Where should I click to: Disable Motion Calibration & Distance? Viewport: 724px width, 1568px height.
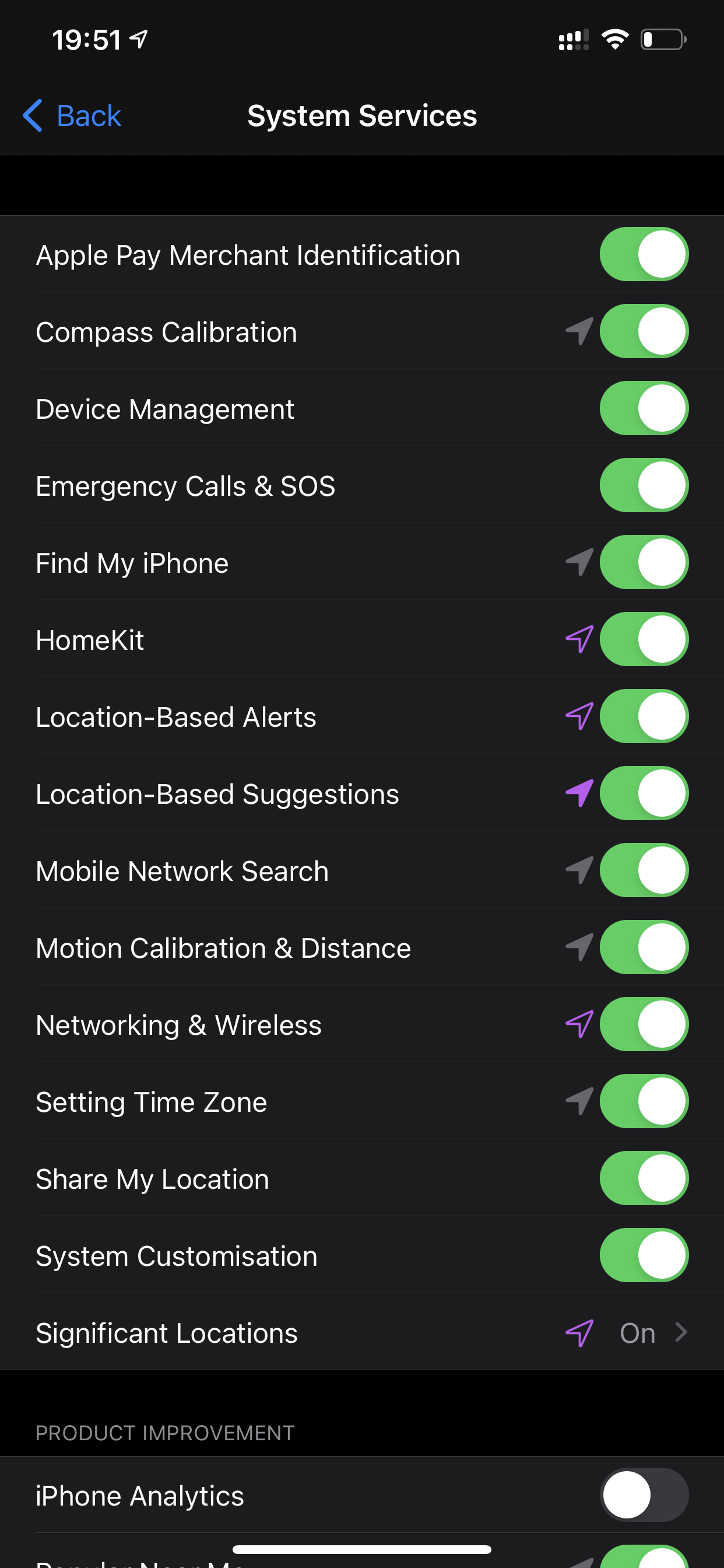pos(644,947)
